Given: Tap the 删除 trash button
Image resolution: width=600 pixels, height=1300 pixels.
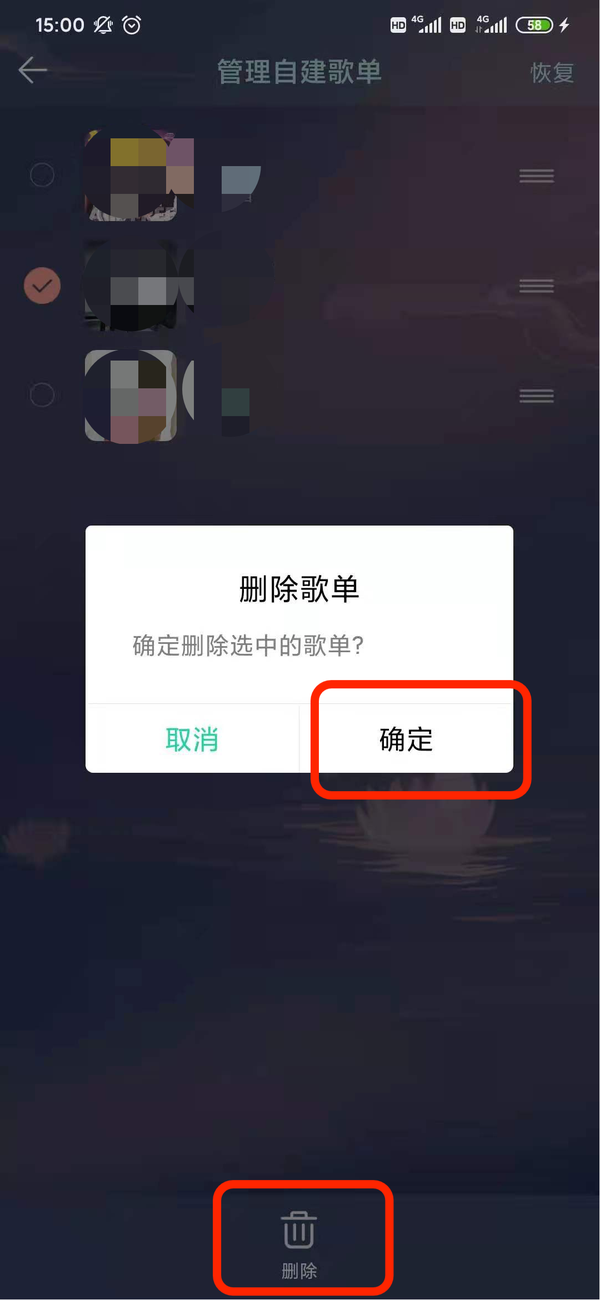Looking at the screenshot, I should [x=299, y=1242].
